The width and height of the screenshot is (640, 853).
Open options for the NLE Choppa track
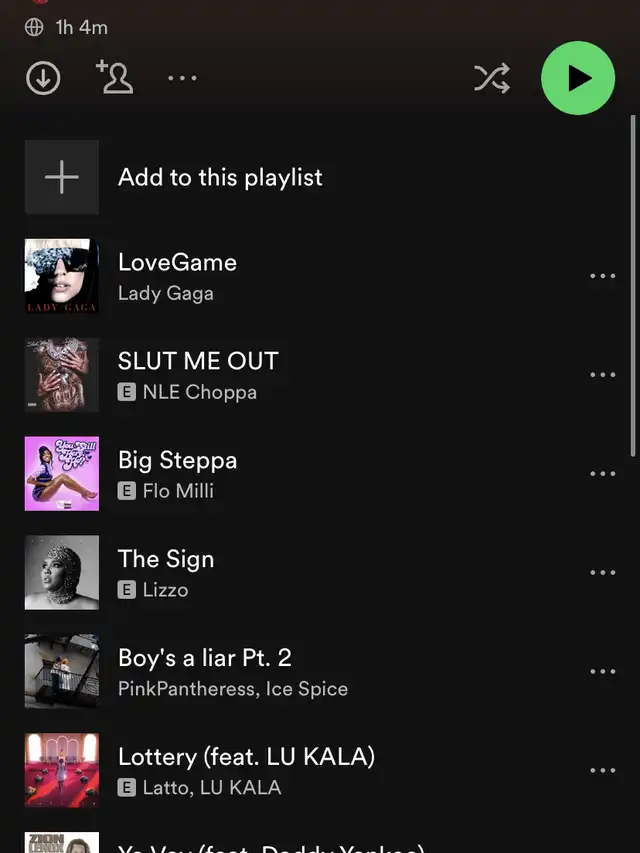tap(603, 376)
